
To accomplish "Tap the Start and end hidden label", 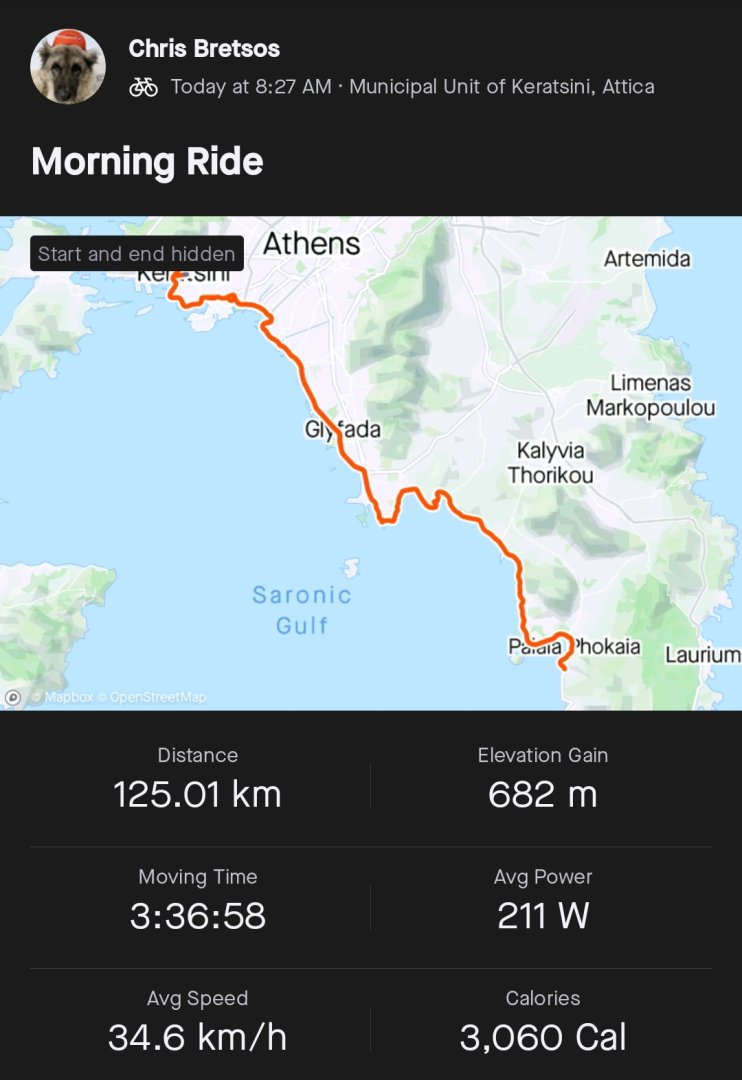I will (137, 254).
